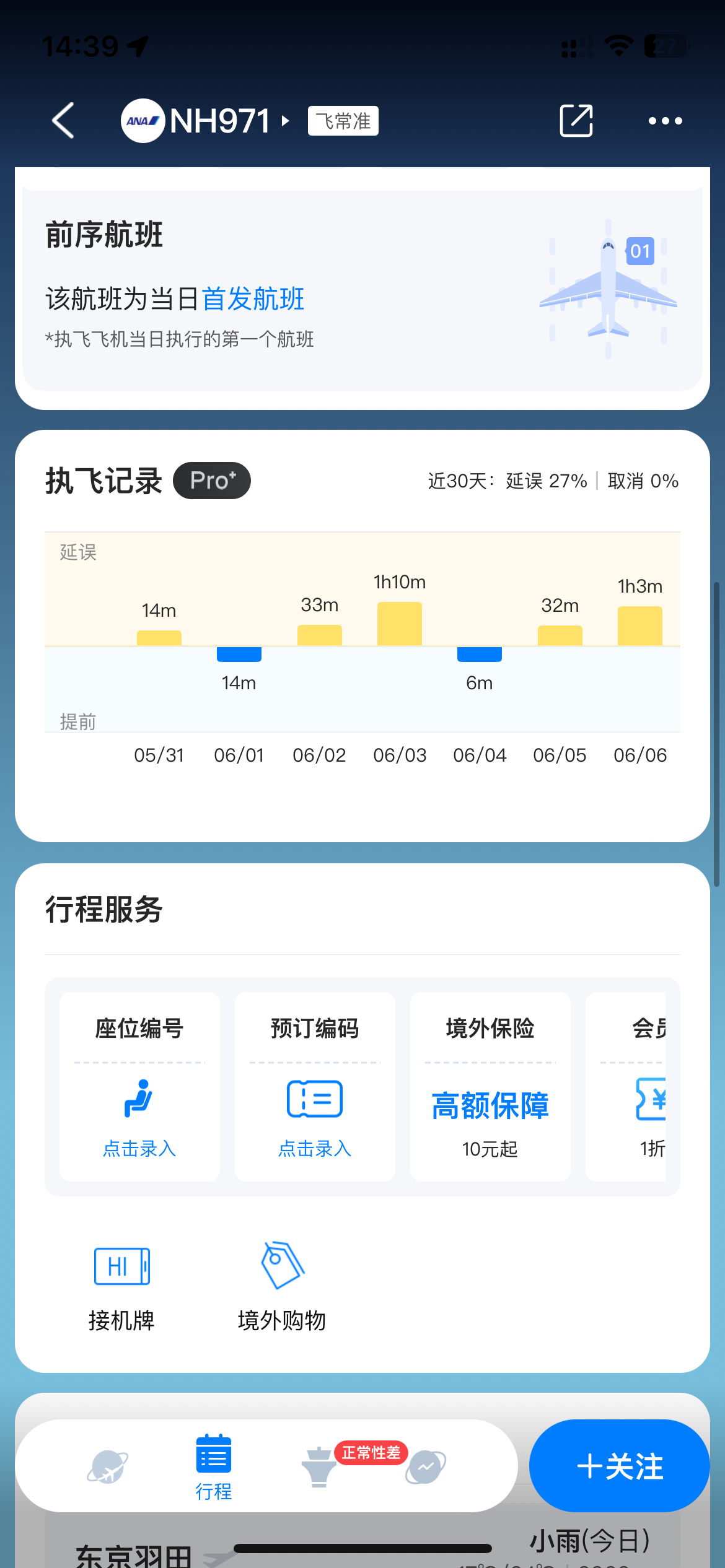Tap the Pro badge beside 执飞记录
The height and width of the screenshot is (1568, 725).
[211, 481]
